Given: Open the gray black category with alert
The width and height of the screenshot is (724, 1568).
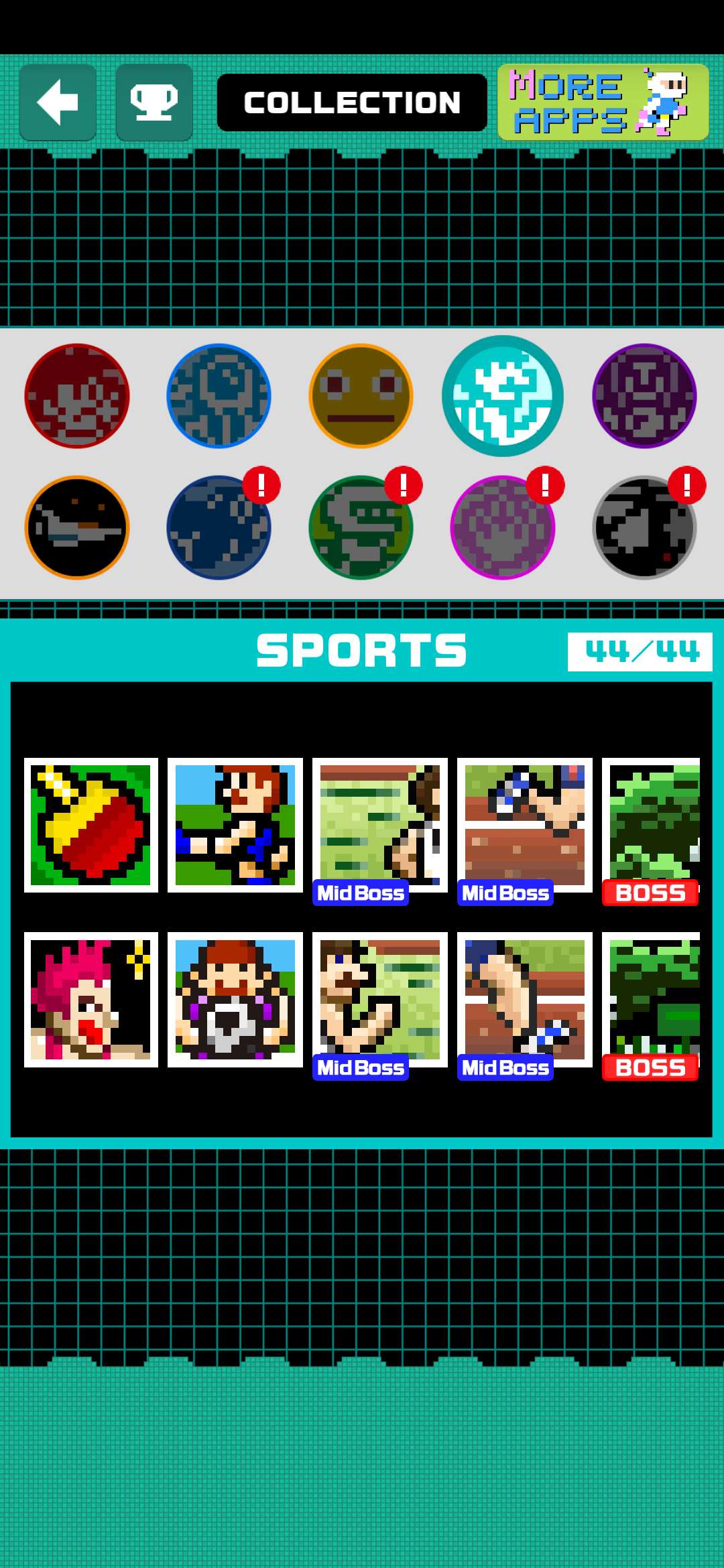Looking at the screenshot, I should point(644,527).
